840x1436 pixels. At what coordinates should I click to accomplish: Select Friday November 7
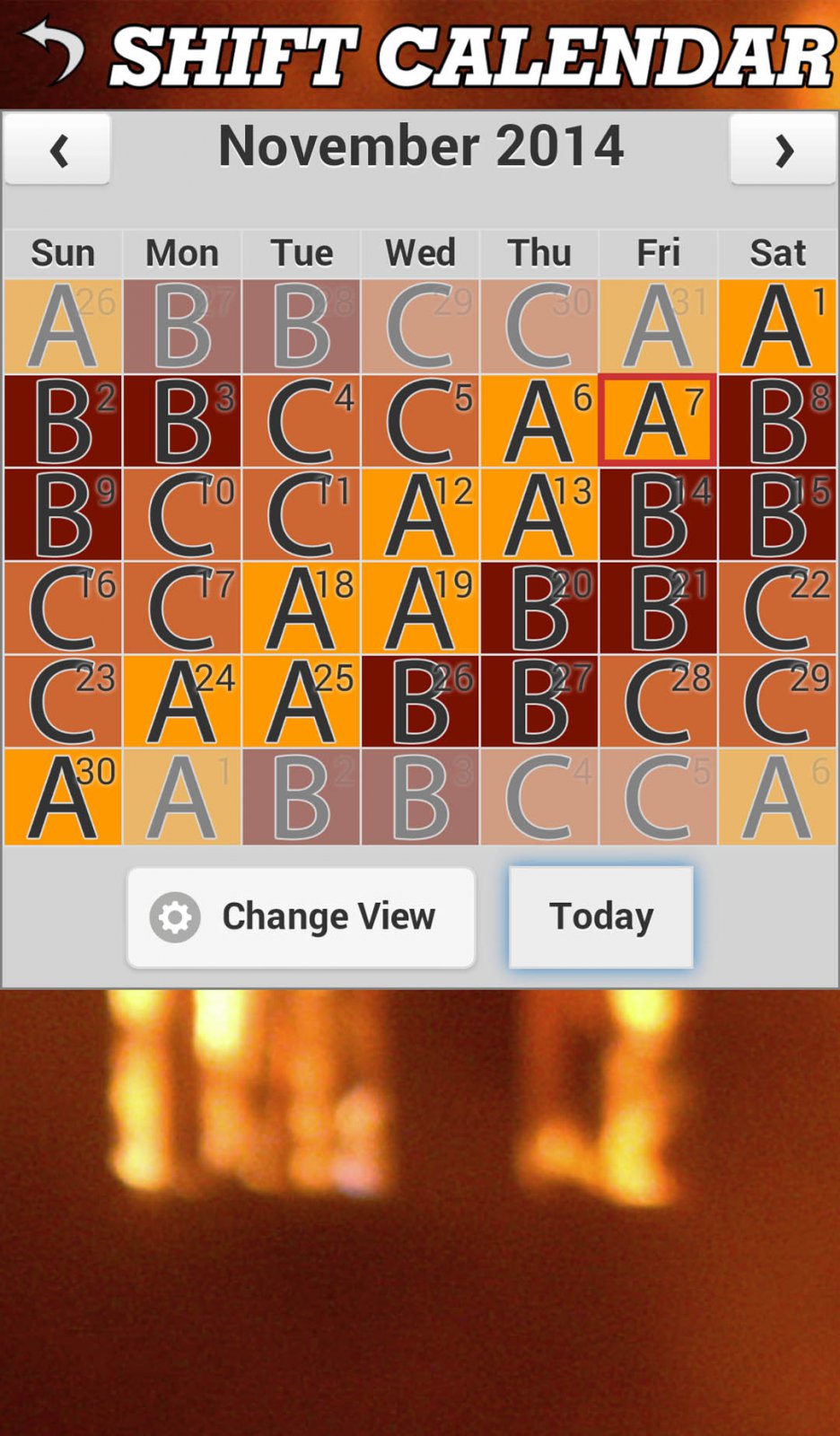(x=658, y=420)
